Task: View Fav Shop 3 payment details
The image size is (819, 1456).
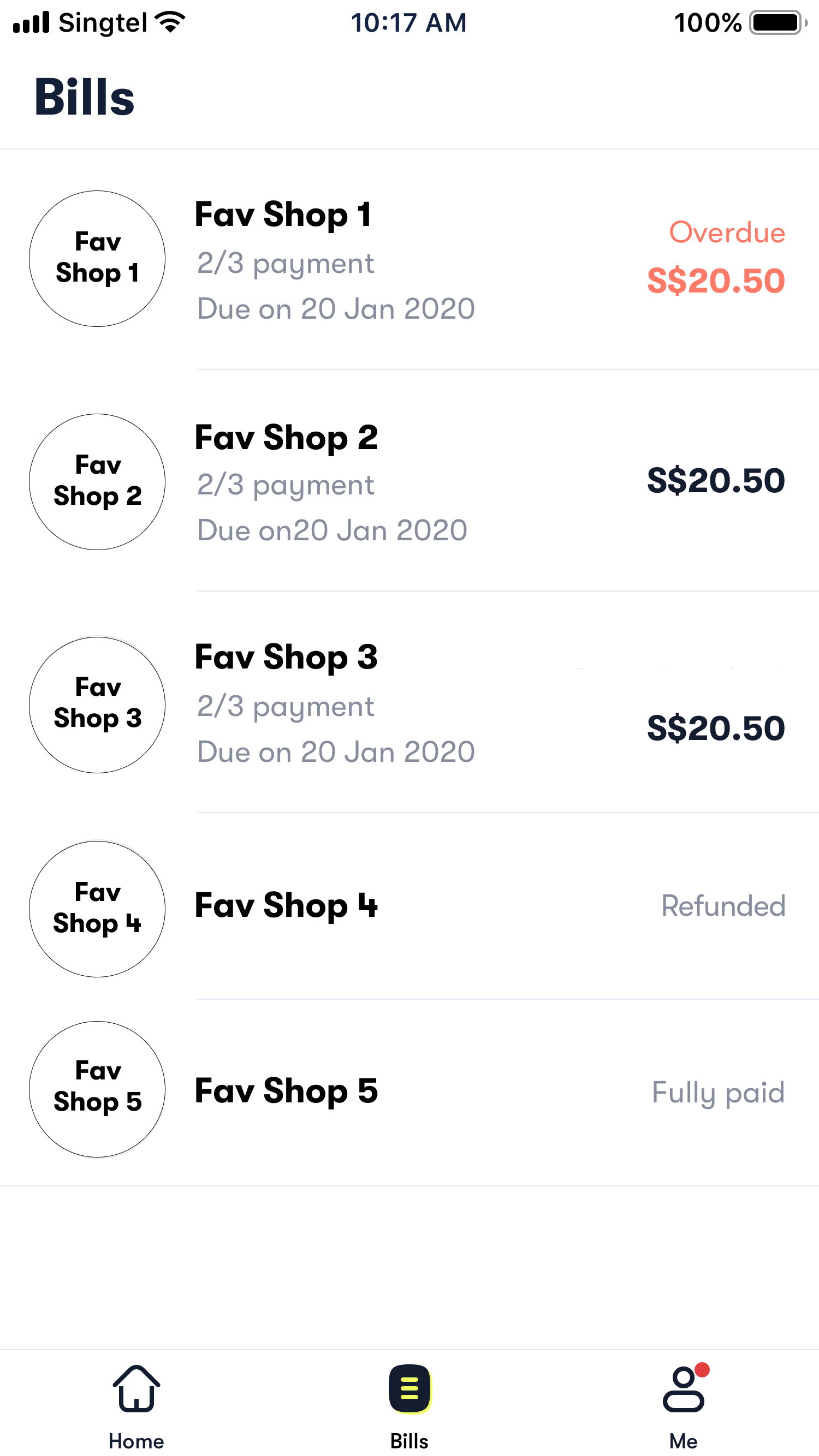Action: tap(410, 702)
